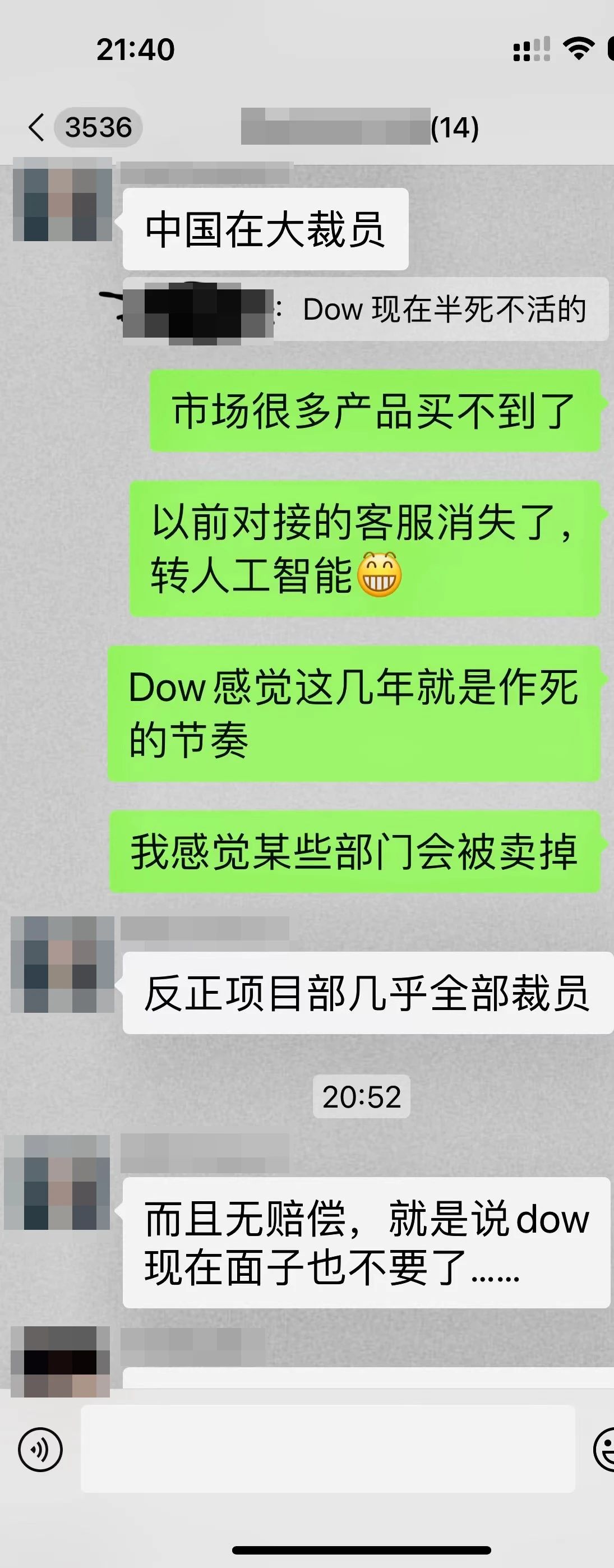Switch to voice message input
614x1568 pixels.
pos(40,1449)
